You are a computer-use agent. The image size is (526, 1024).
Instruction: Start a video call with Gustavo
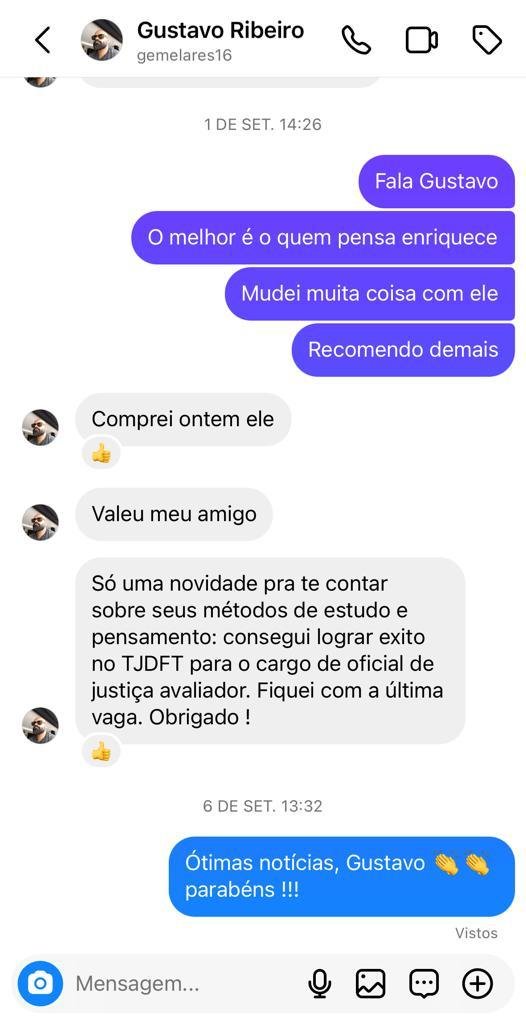pos(422,40)
